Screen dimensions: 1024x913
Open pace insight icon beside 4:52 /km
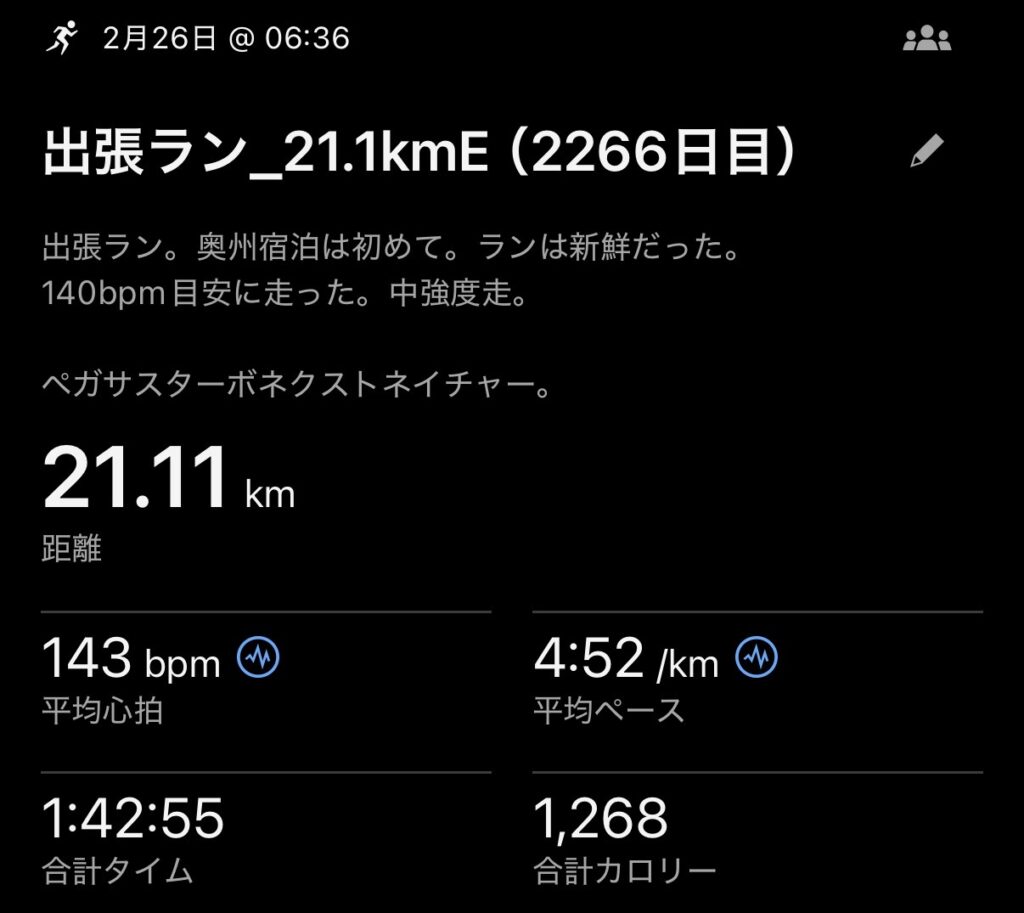click(x=756, y=658)
